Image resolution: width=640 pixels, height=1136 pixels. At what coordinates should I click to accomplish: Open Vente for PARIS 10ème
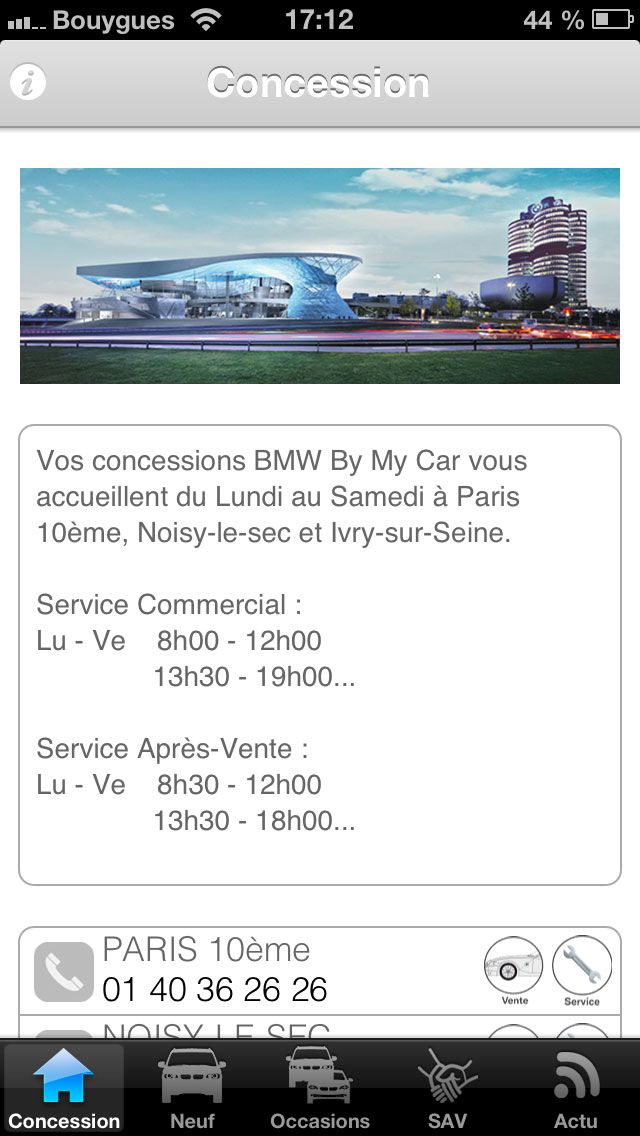(513, 971)
